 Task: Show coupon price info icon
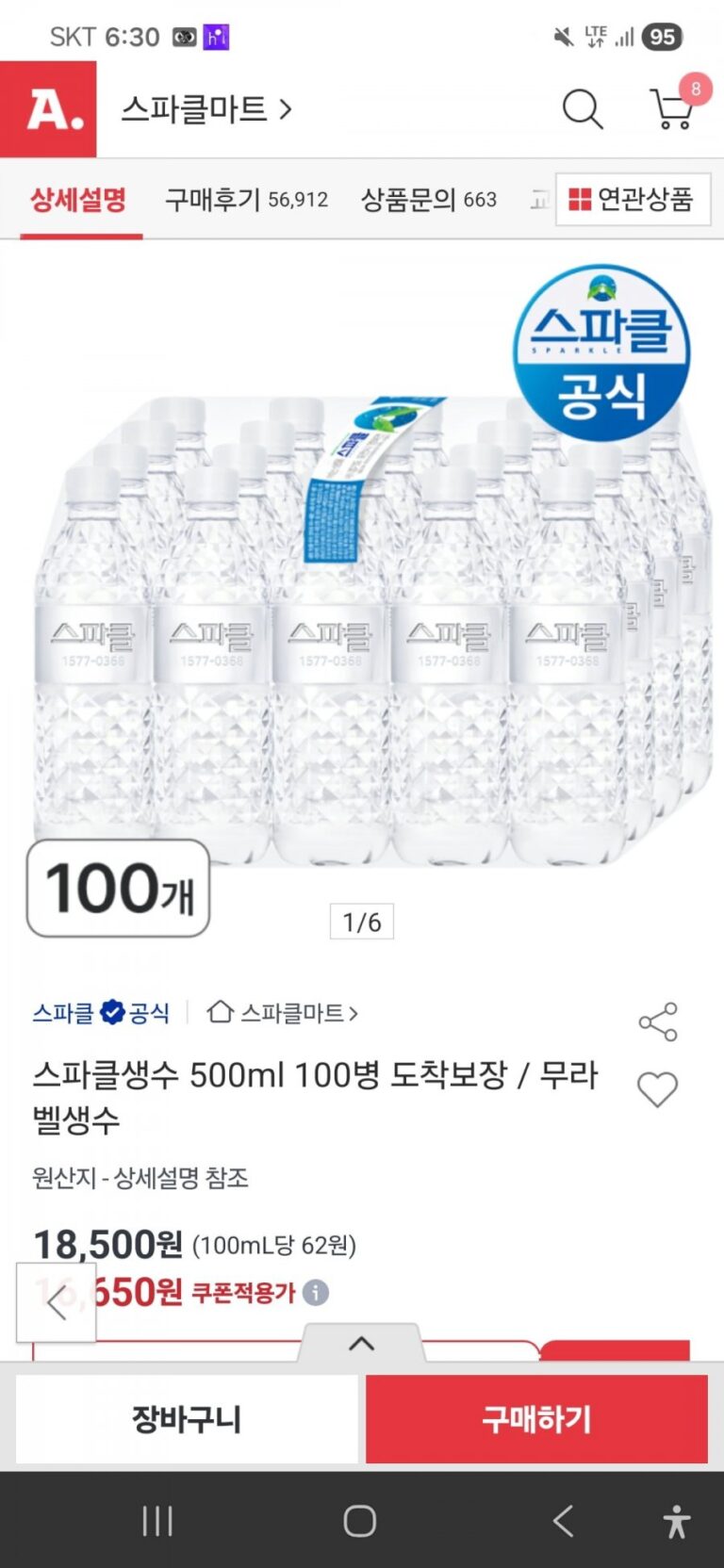[316, 1292]
